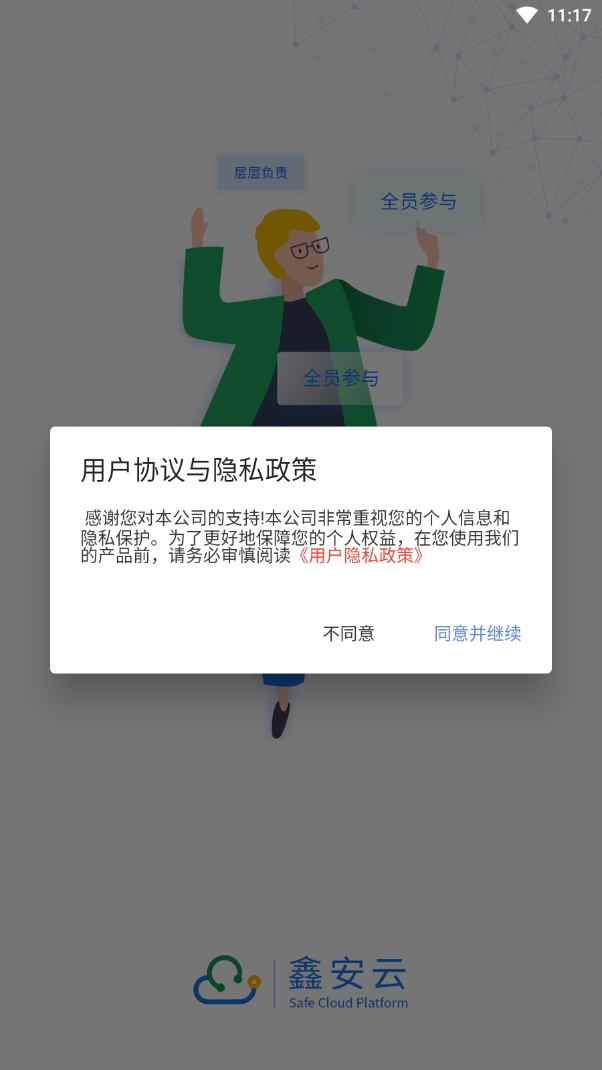
Task: Tap 同意并继续 to accept the agreement
Action: point(477,633)
